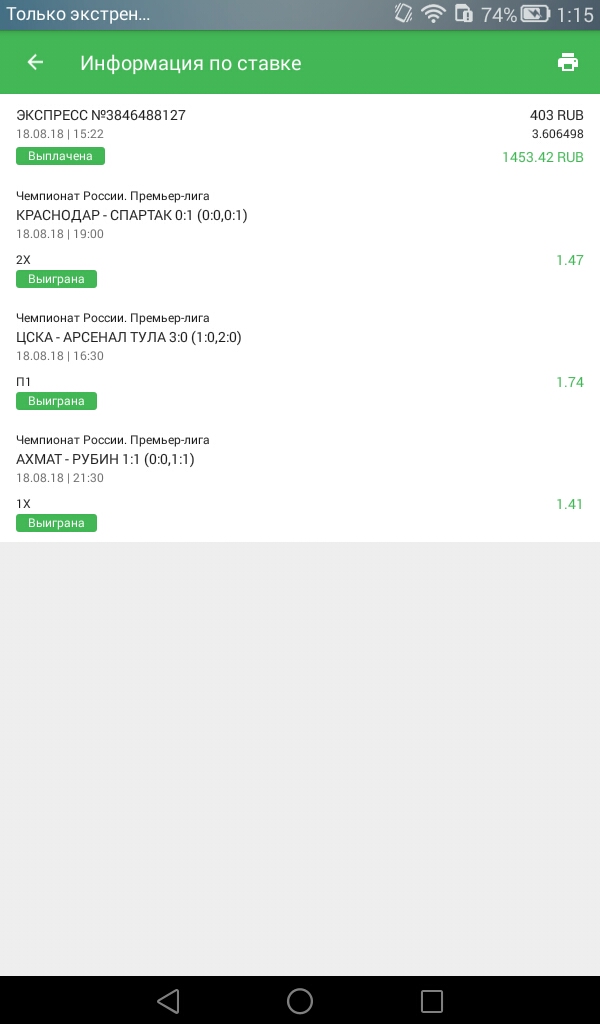
Task: Tap the system back button
Action: [x=168, y=1000]
